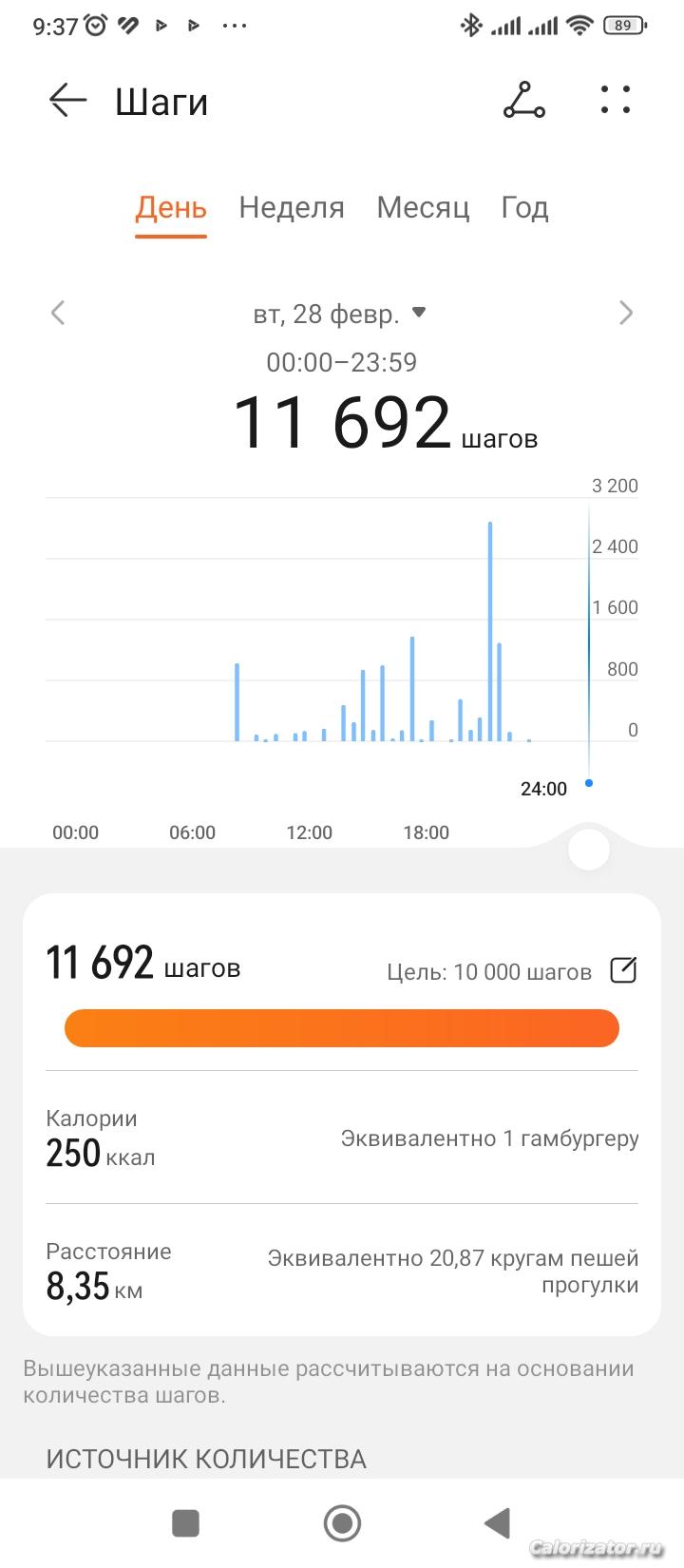Select the День tab

[171, 207]
